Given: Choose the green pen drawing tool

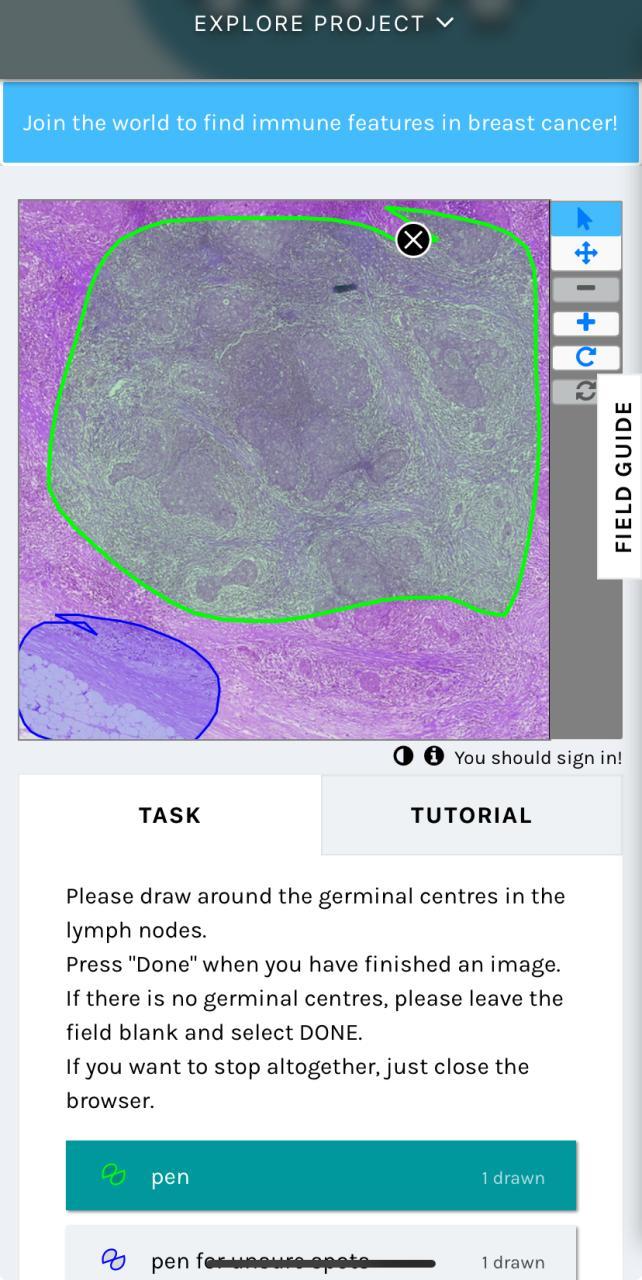Looking at the screenshot, I should [320, 1176].
